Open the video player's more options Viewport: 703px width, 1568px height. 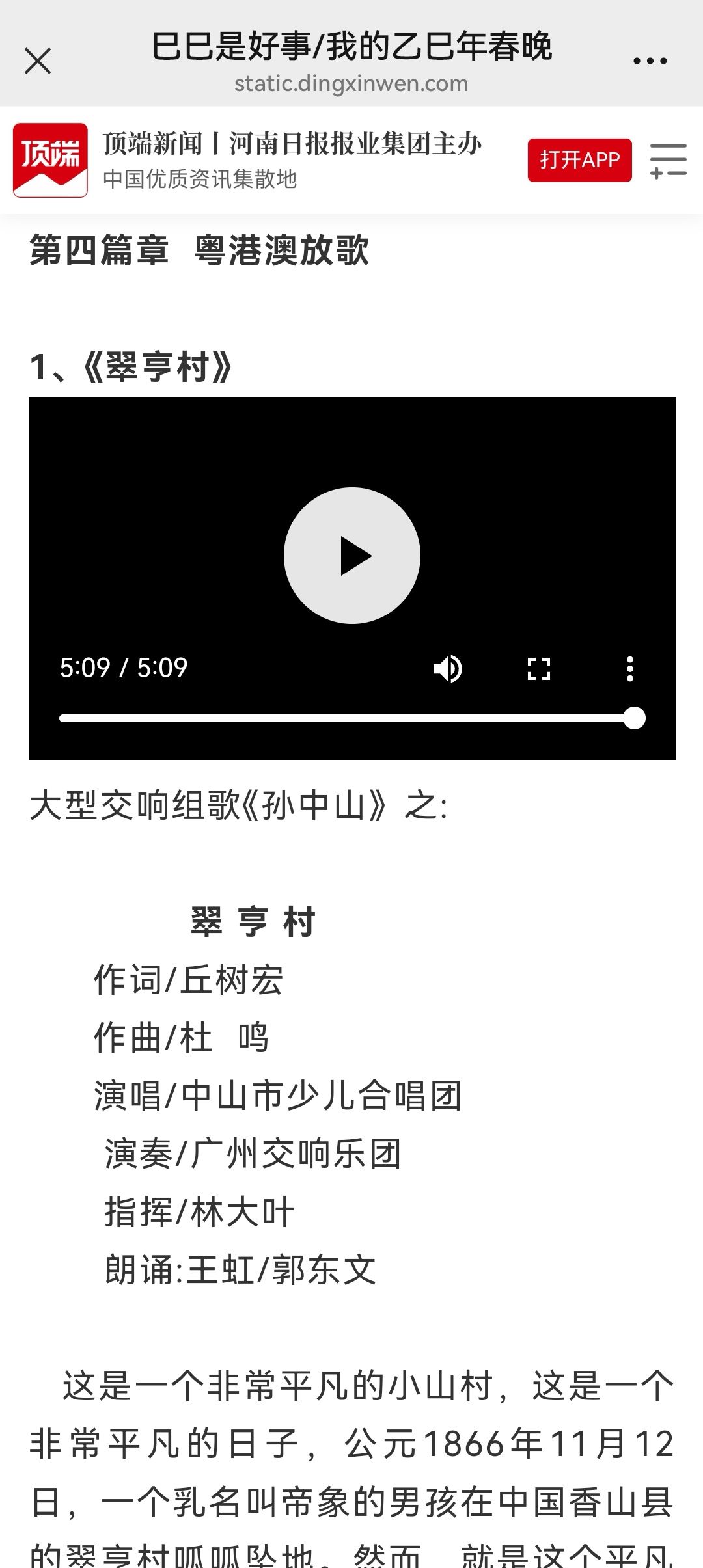tap(629, 668)
